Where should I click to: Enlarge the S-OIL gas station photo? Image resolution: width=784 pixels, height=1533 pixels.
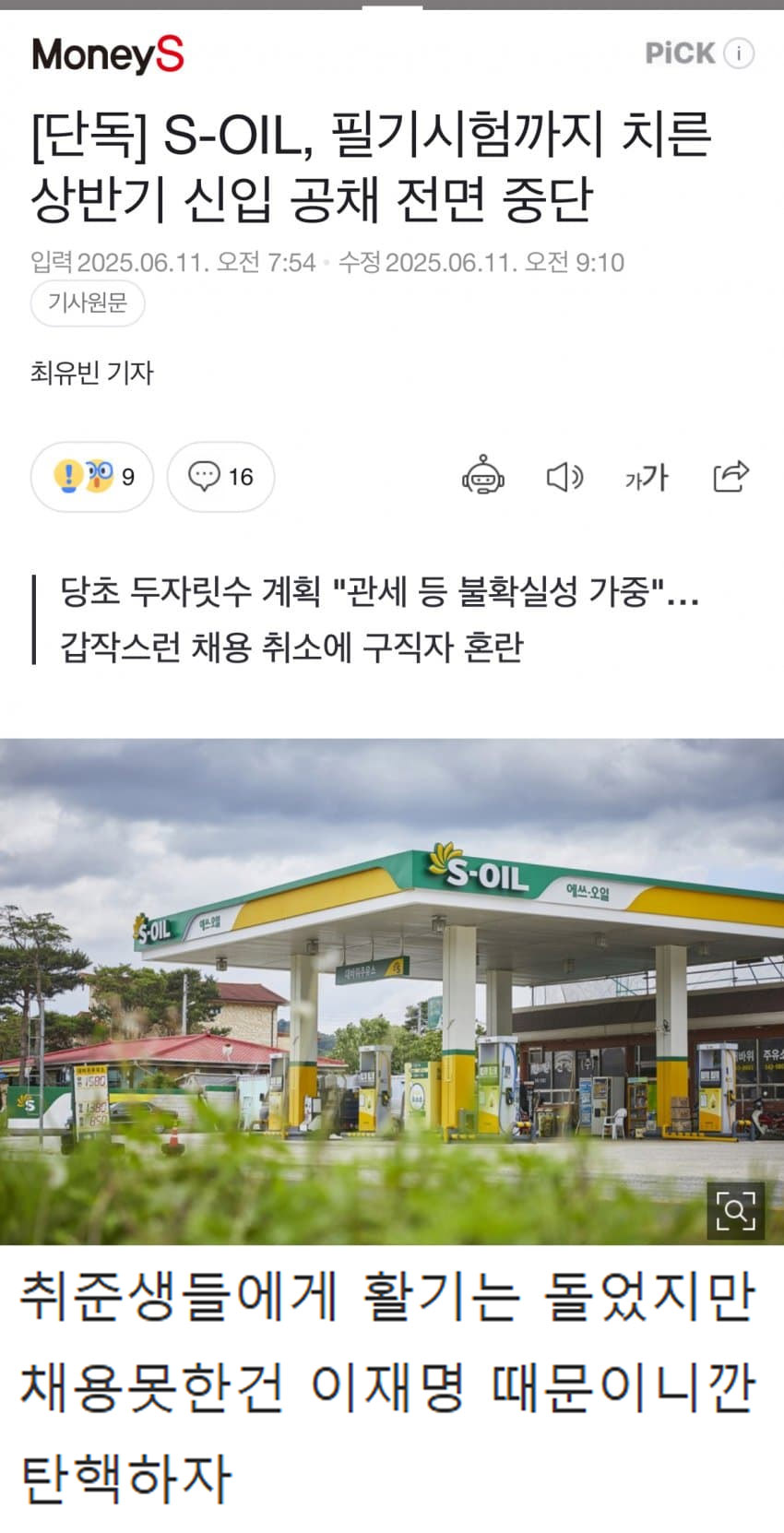coord(735,1209)
